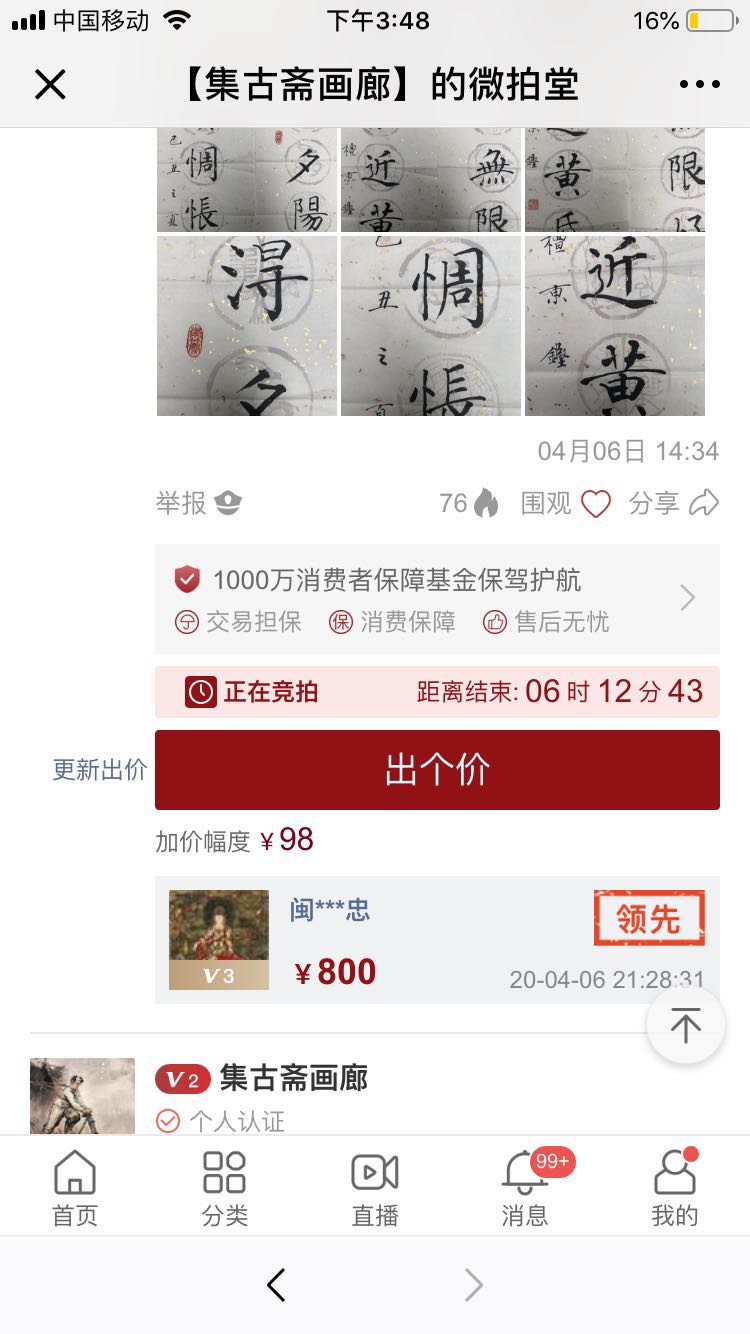This screenshot has width=750, height=1334.
Task: Open the 集古斋画廊 seller profile
Action: 293,1078
